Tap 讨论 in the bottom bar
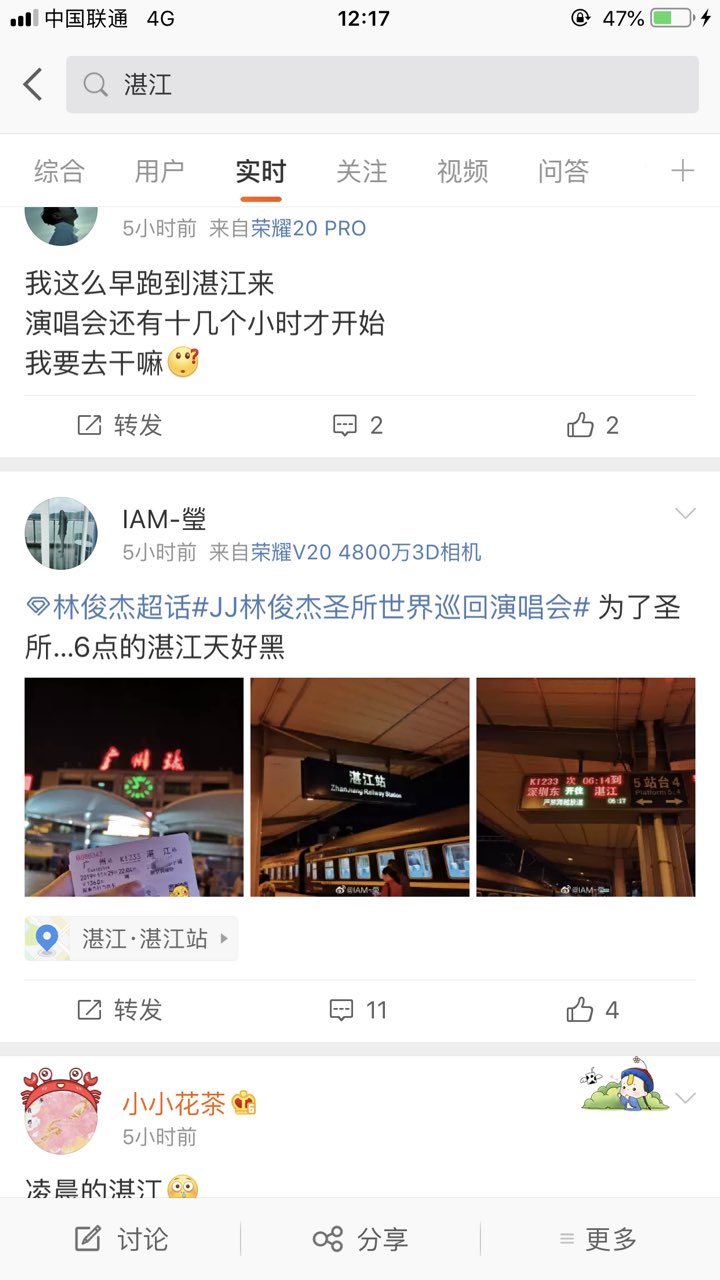720x1280 pixels. [121, 1240]
